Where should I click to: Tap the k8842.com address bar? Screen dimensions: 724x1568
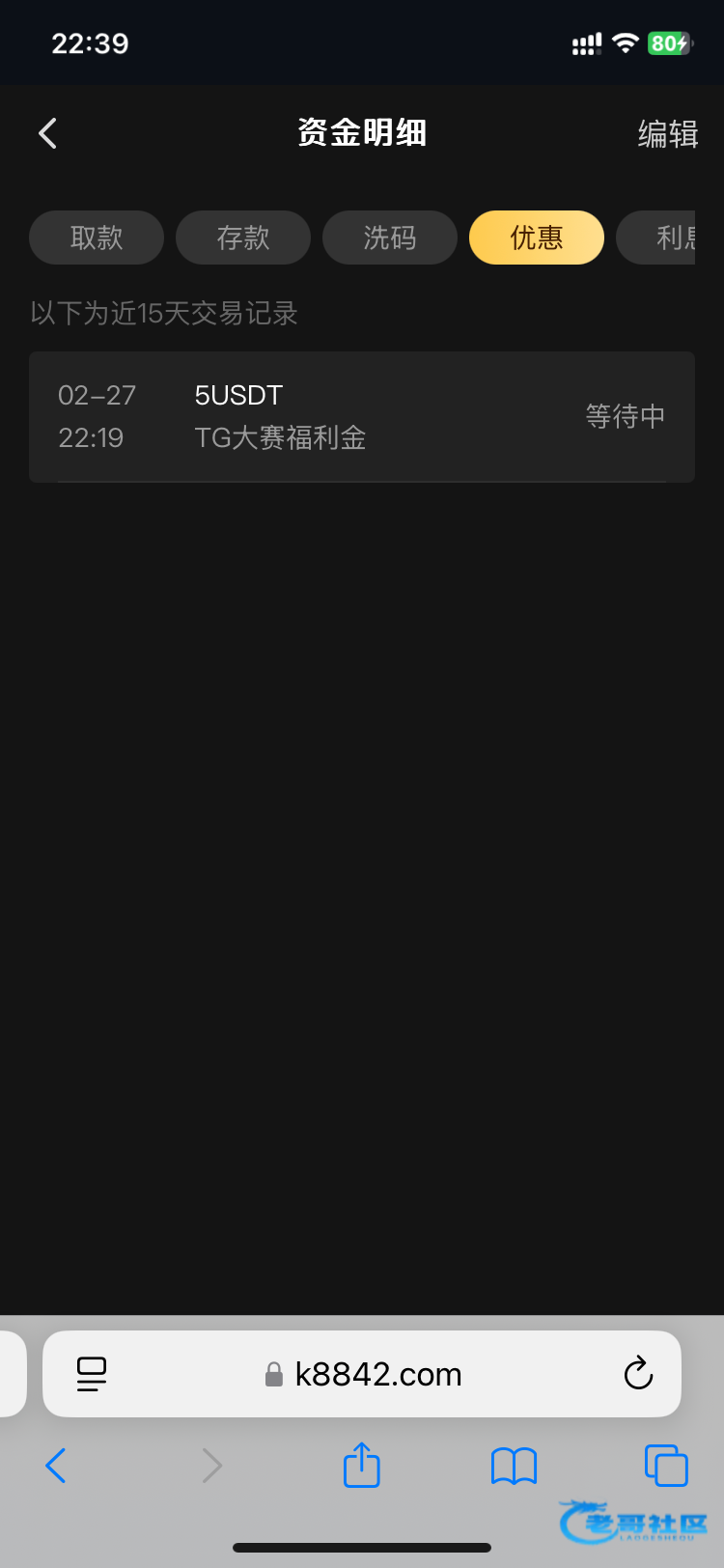click(362, 1374)
